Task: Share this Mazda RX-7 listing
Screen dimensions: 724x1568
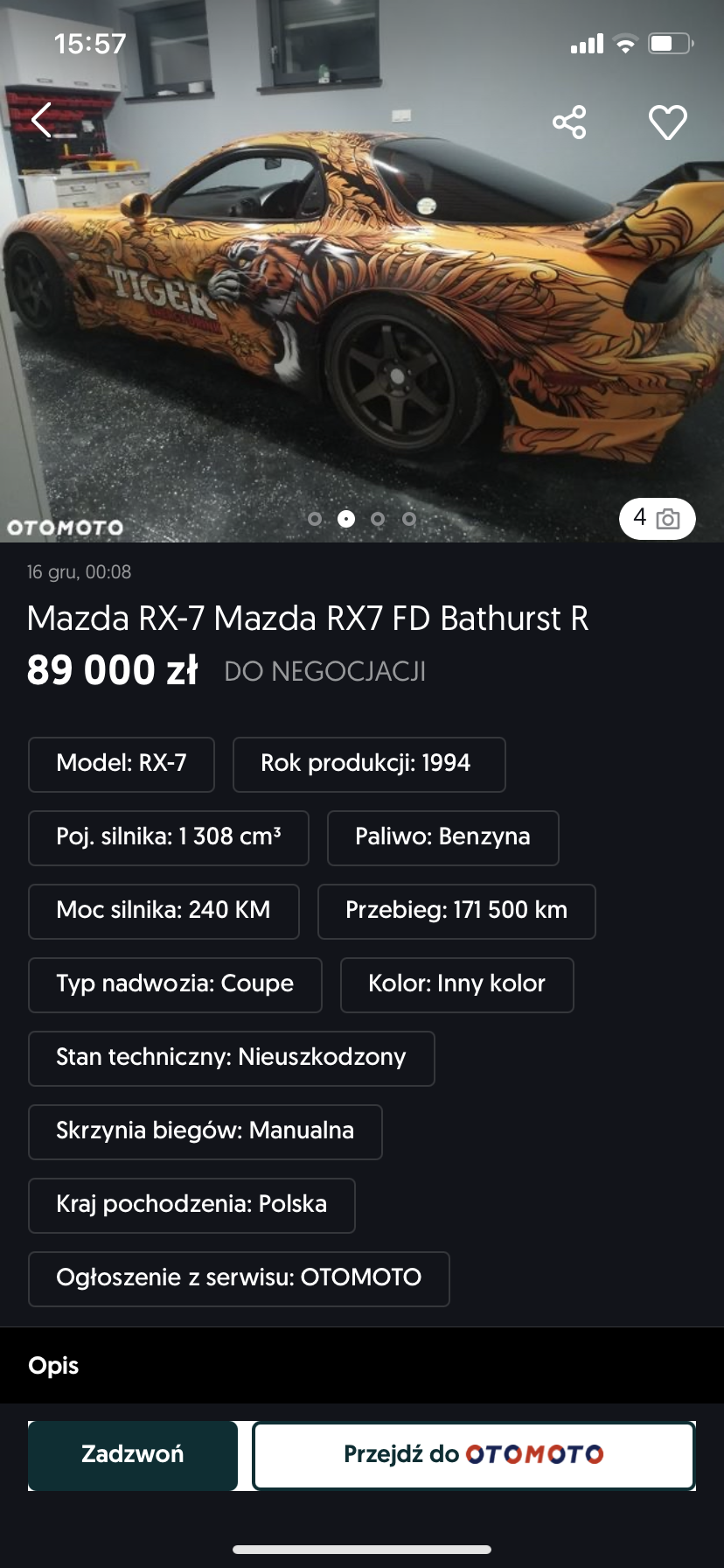Action: point(569,122)
